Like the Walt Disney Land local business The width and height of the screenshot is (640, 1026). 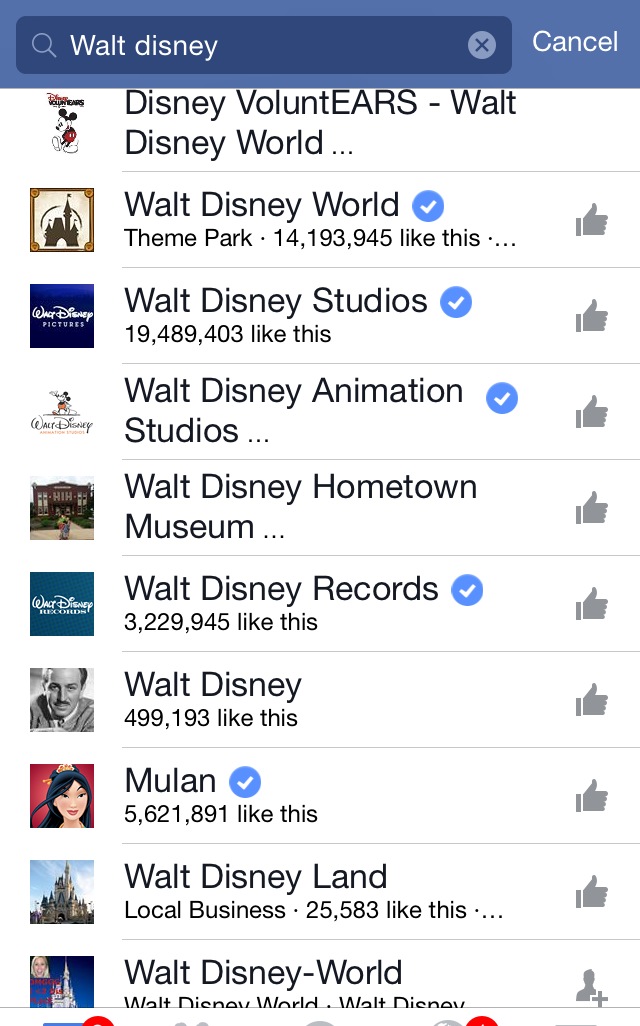592,892
